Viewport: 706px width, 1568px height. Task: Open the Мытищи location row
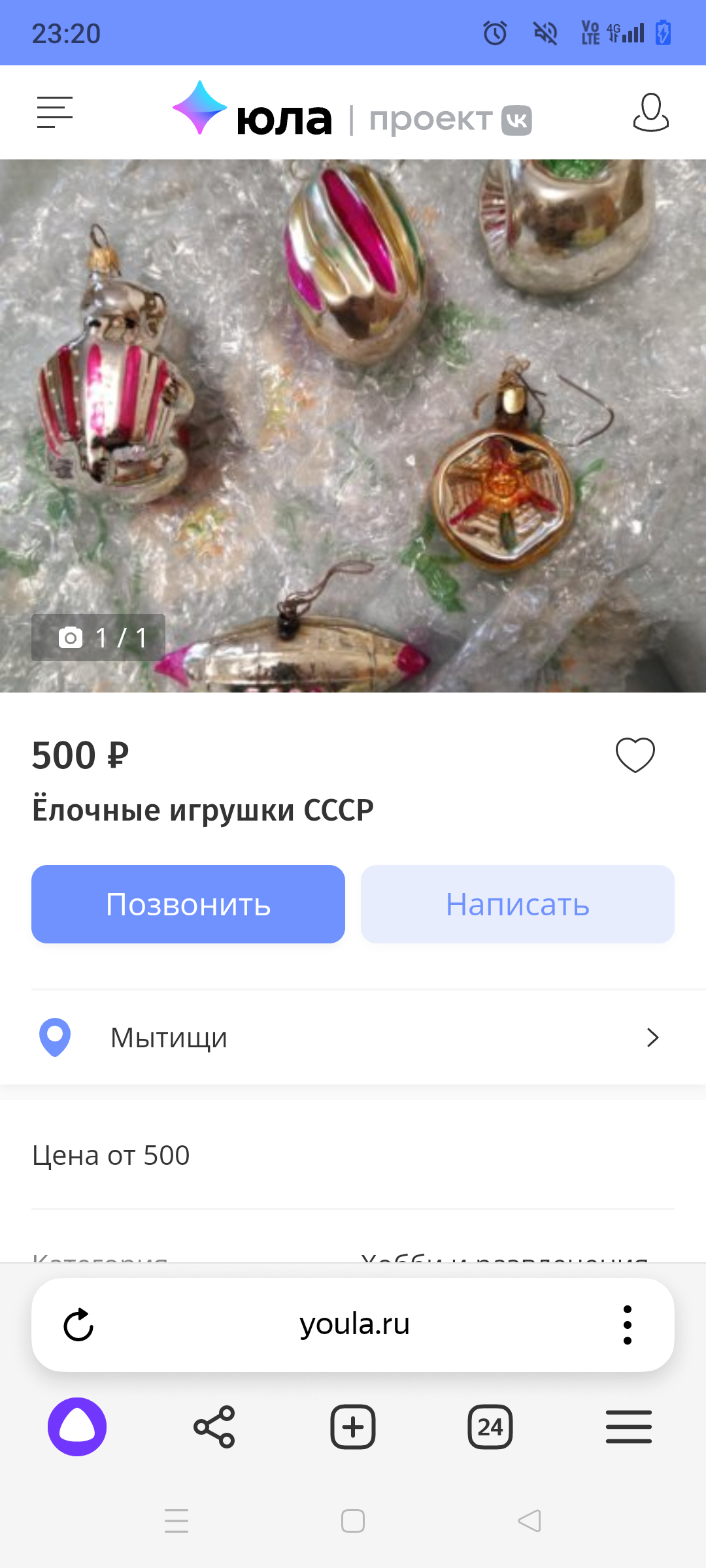pyautogui.click(x=353, y=1037)
